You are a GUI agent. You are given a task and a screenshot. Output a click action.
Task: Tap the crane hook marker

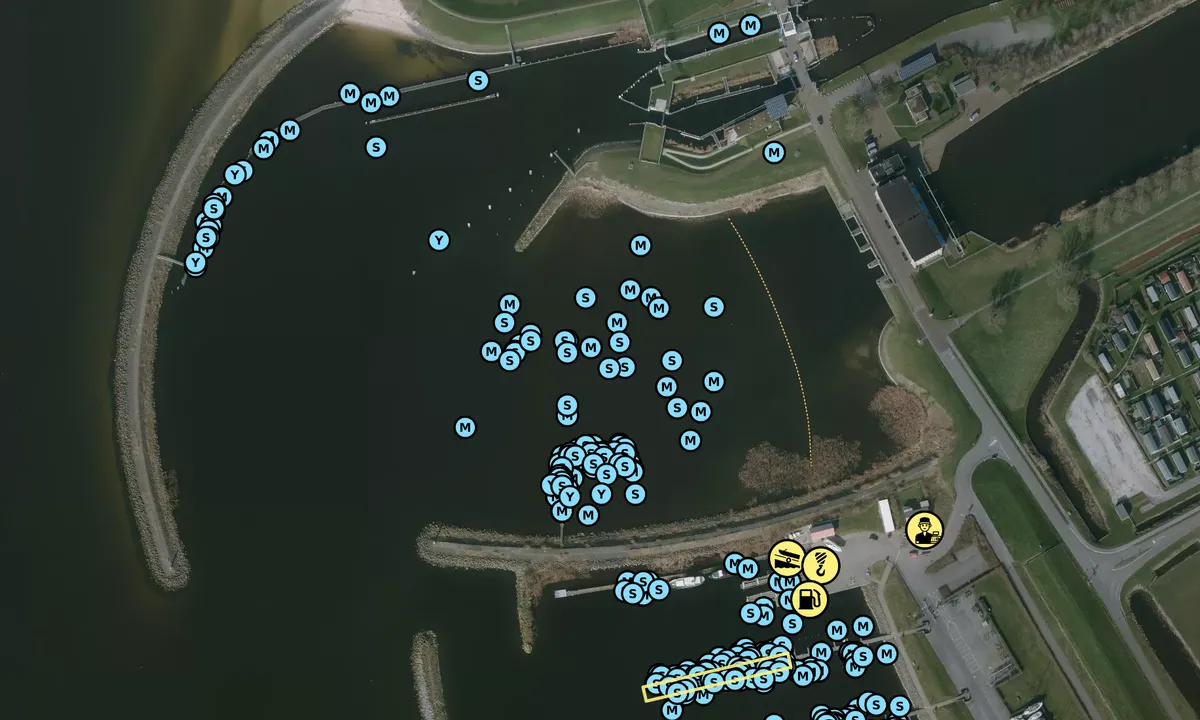(821, 565)
